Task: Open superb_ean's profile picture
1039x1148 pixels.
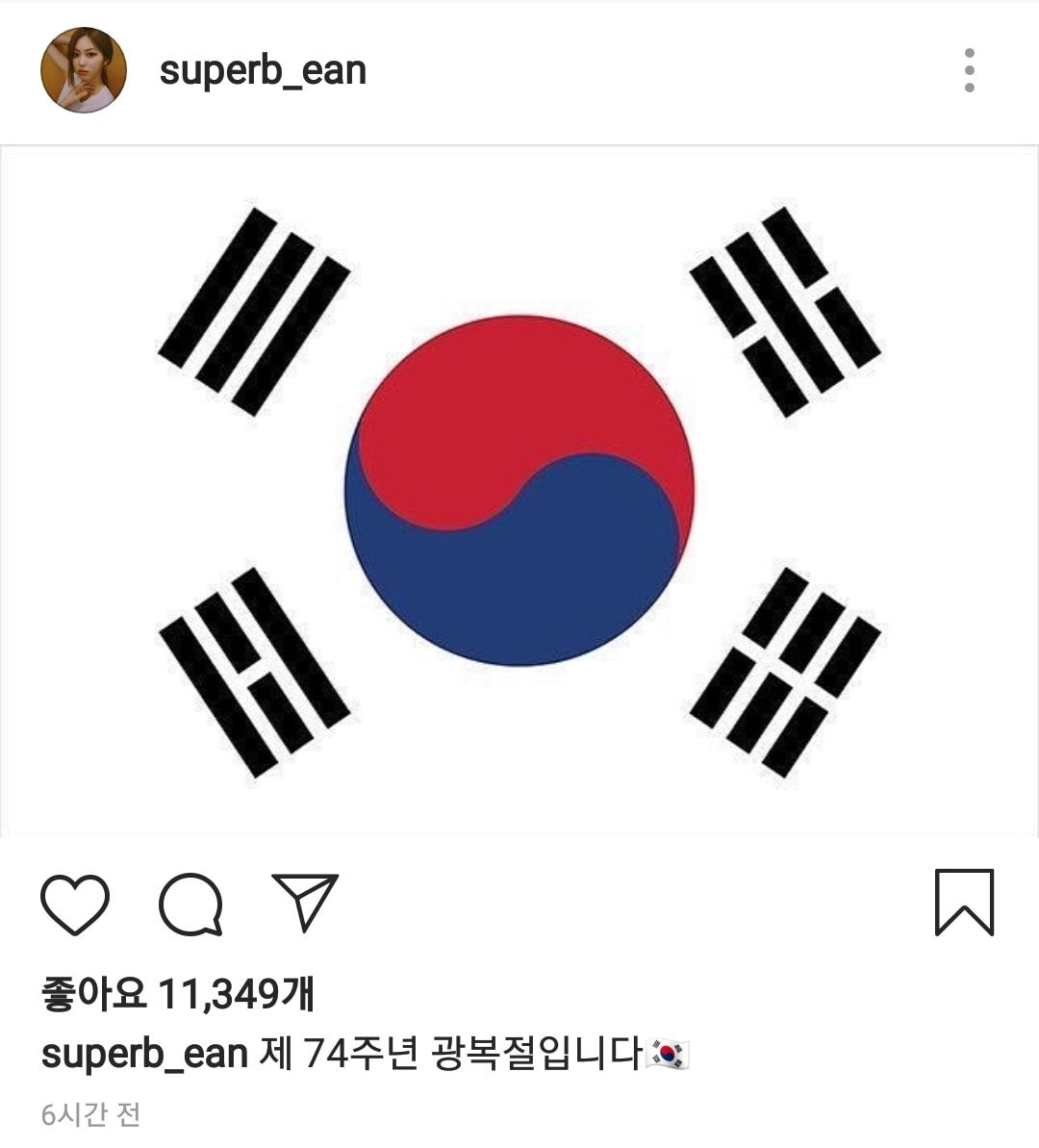Action: click(x=84, y=70)
